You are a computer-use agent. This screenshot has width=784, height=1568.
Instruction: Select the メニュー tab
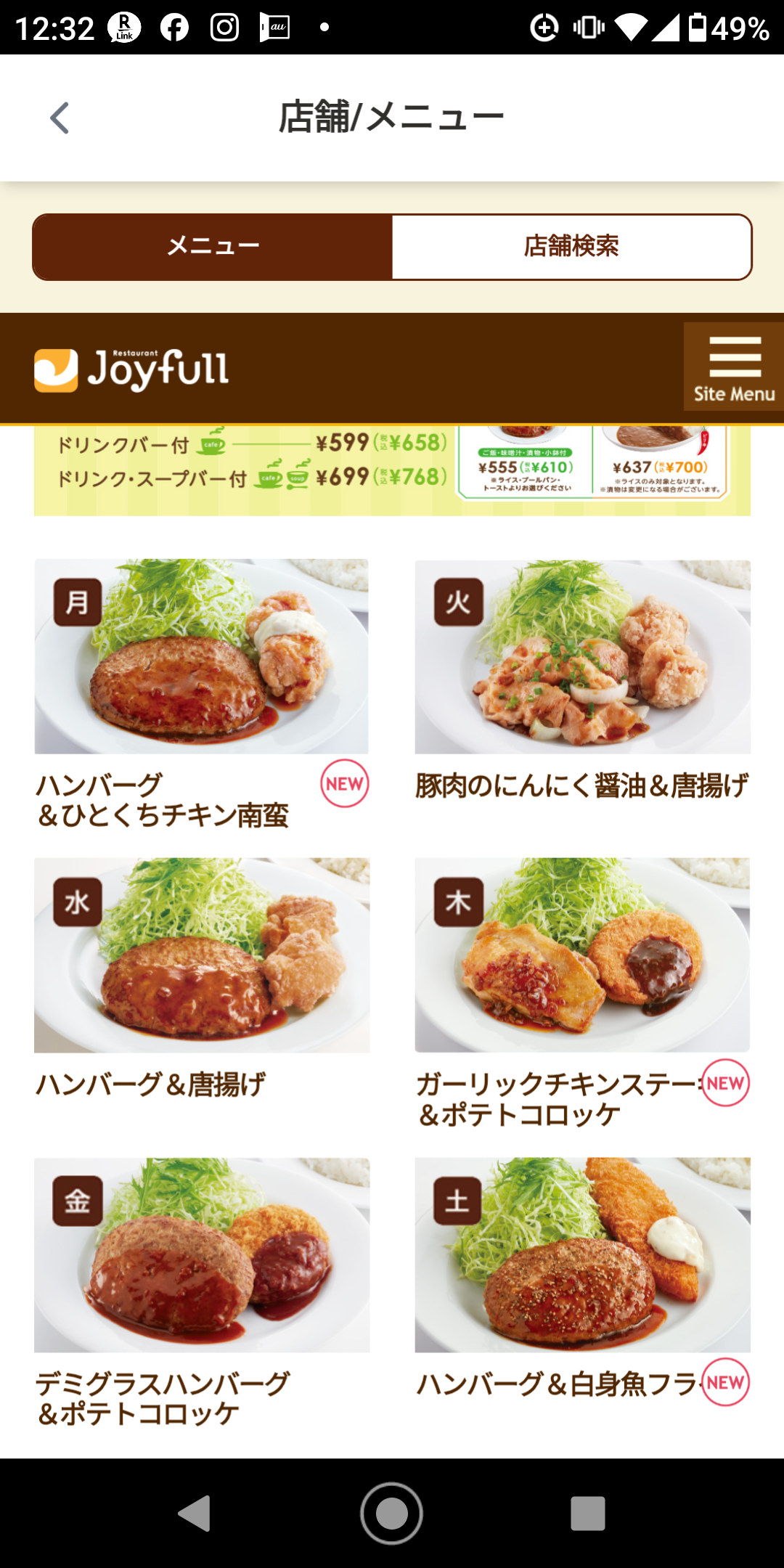pos(213,247)
